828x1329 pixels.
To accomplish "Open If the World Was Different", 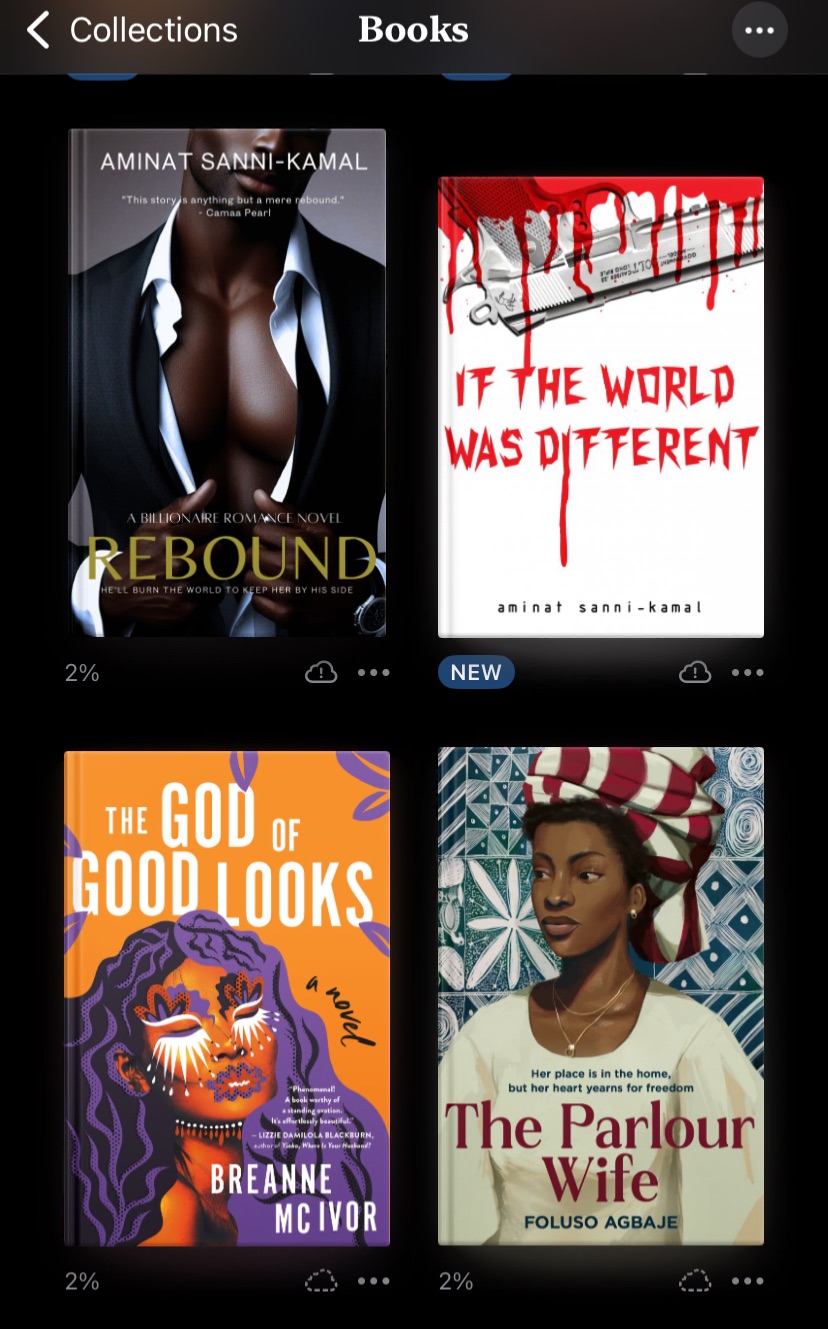I will [600, 407].
